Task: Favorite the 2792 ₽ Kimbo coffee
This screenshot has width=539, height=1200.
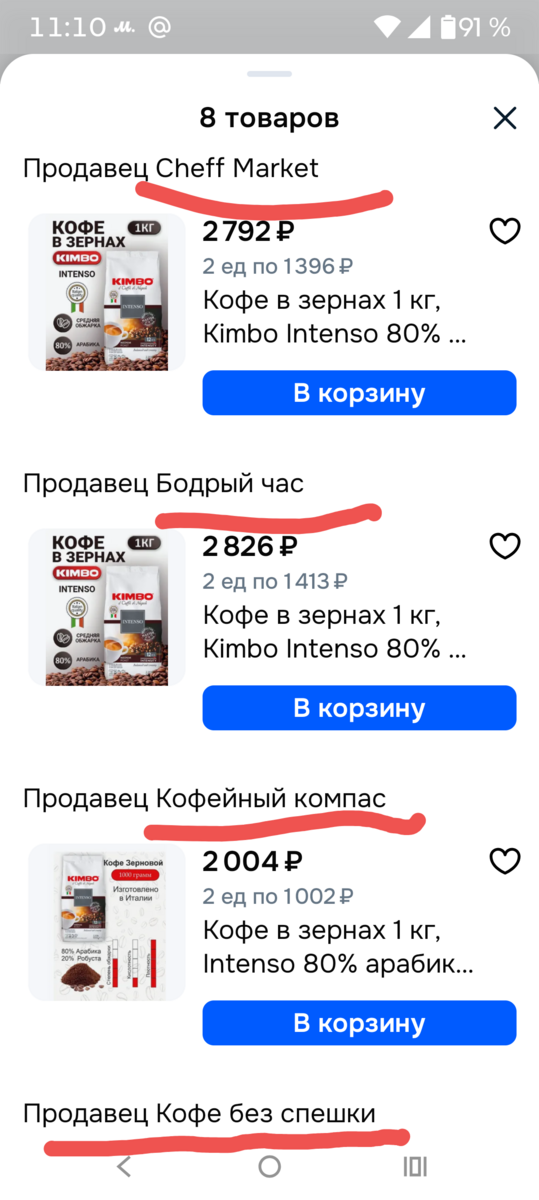Action: click(505, 232)
